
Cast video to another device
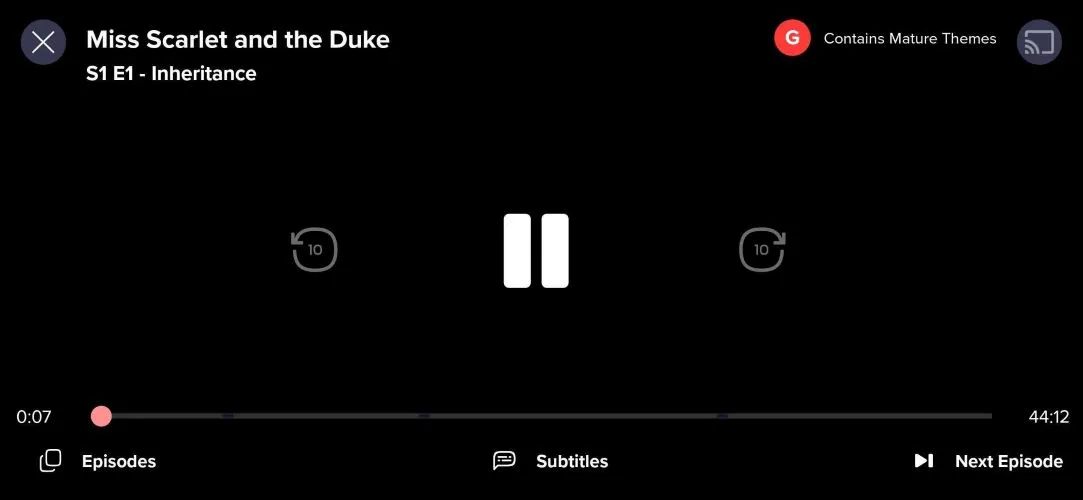click(1039, 42)
